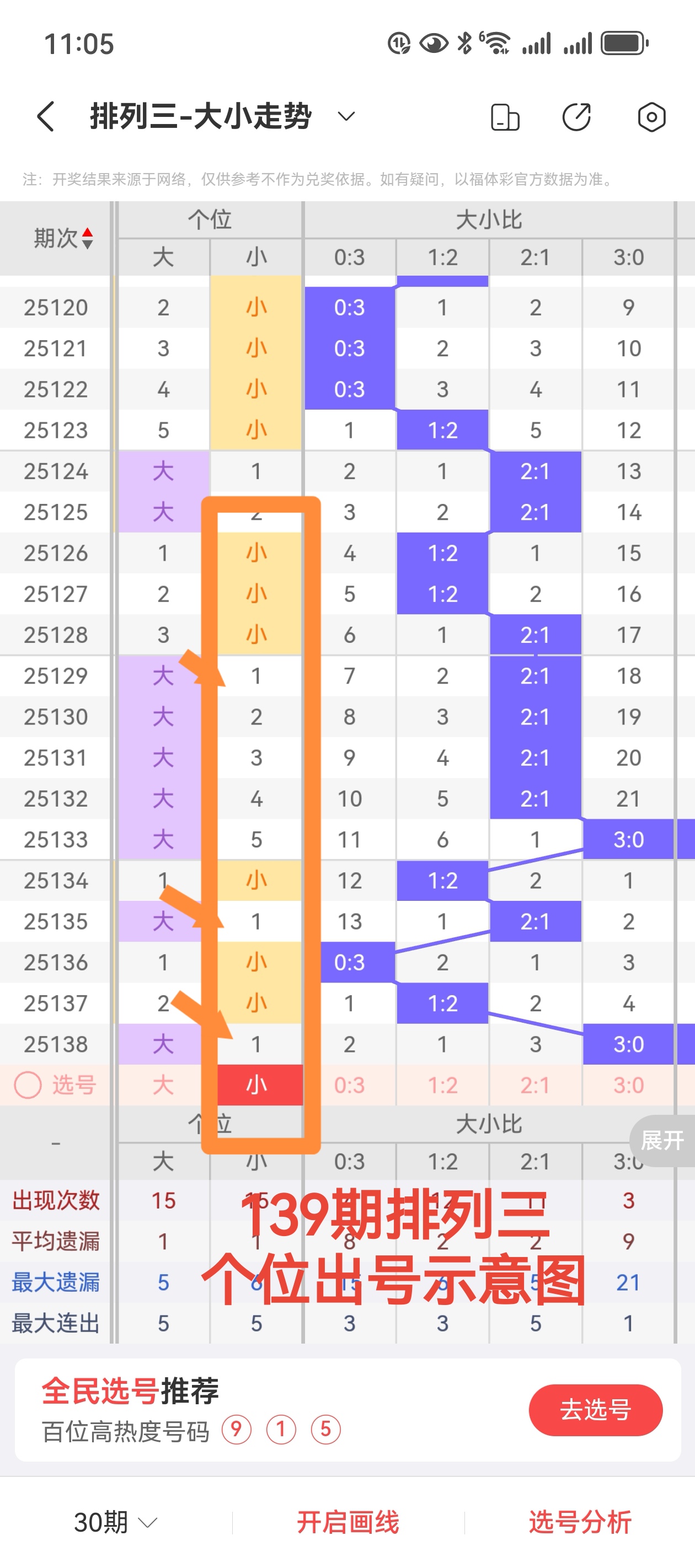This screenshot has height=1568, width=695.
Task: Open the 排列三-大小走势 chart type dropdown
Action: [x=346, y=116]
